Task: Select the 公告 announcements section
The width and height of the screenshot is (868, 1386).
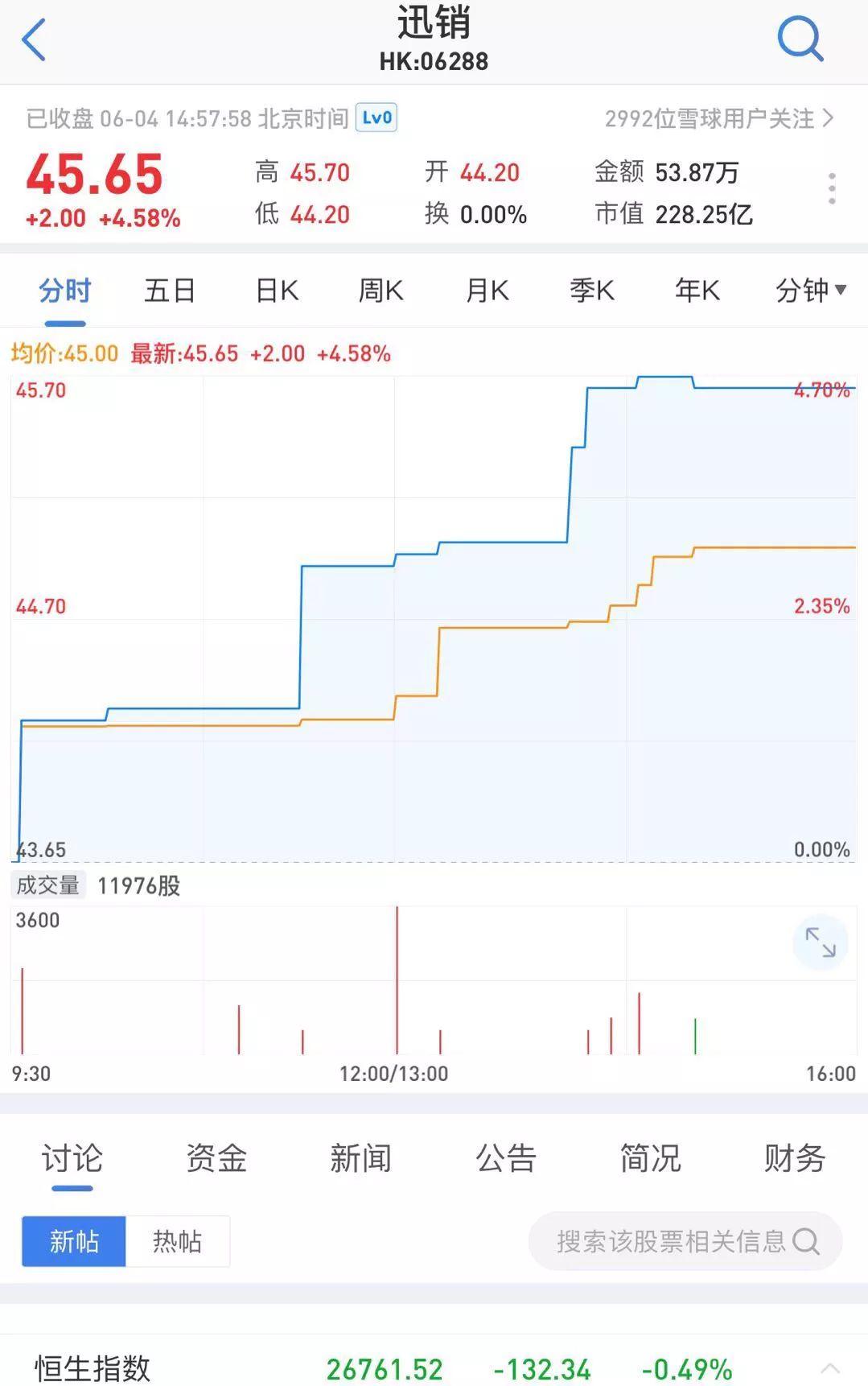Action: 505,1157
